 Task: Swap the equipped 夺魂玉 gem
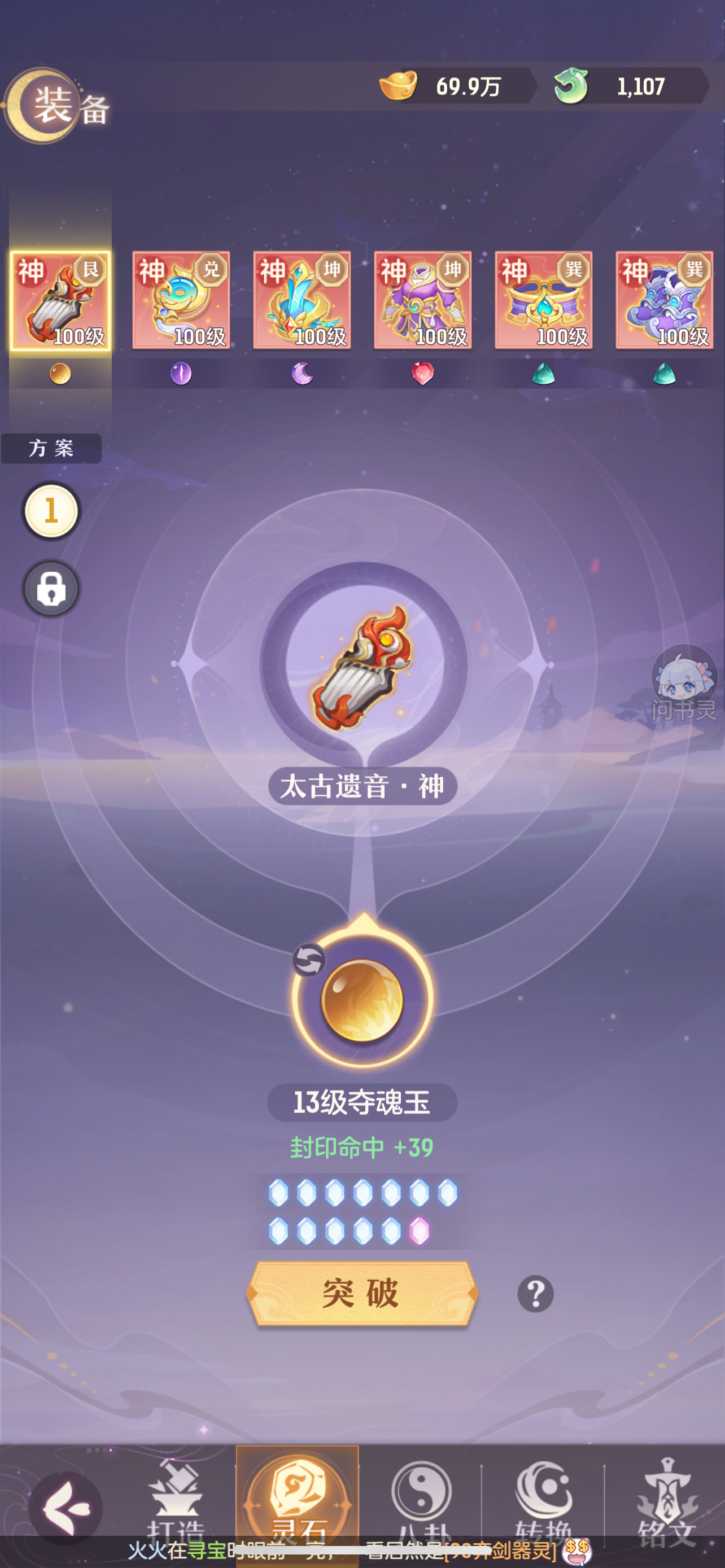(x=309, y=960)
